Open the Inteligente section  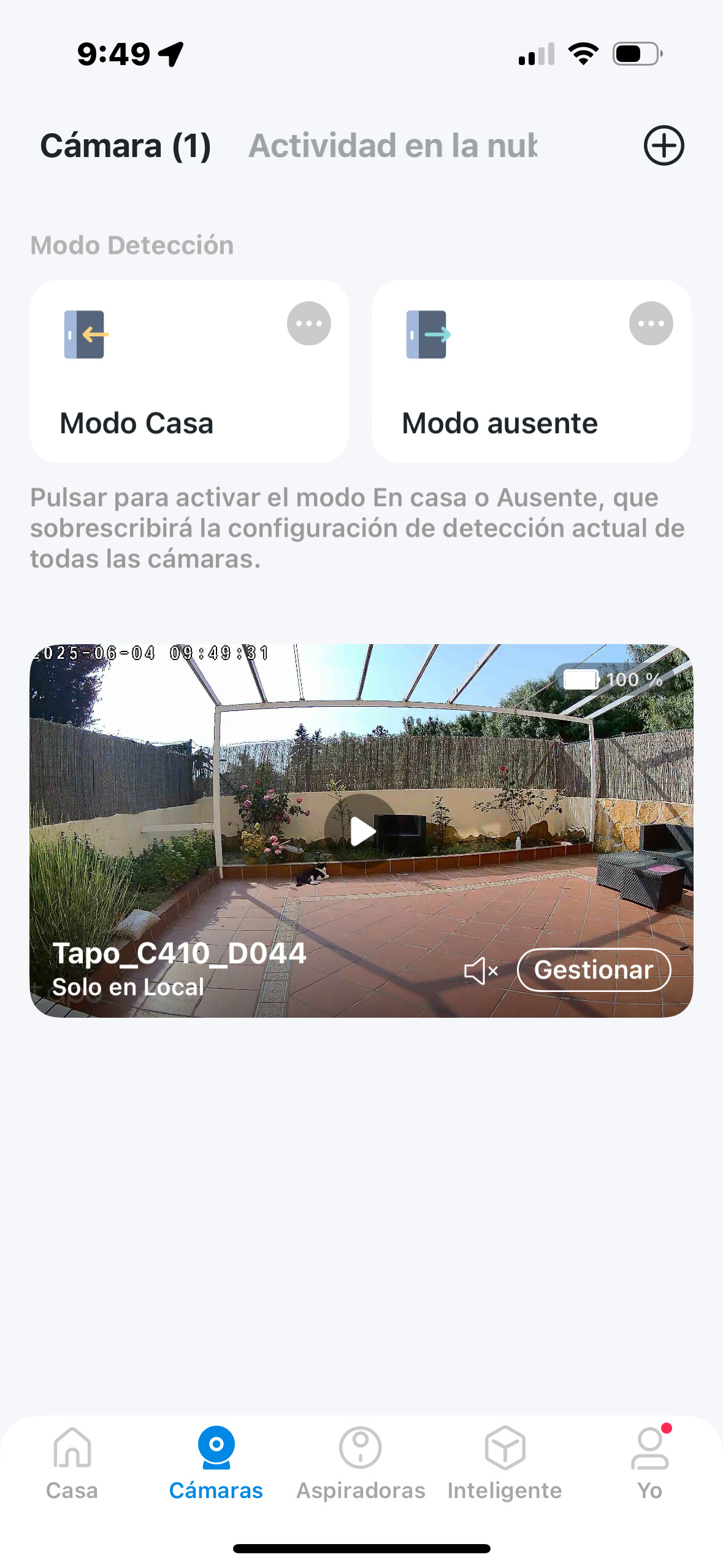[504, 1456]
